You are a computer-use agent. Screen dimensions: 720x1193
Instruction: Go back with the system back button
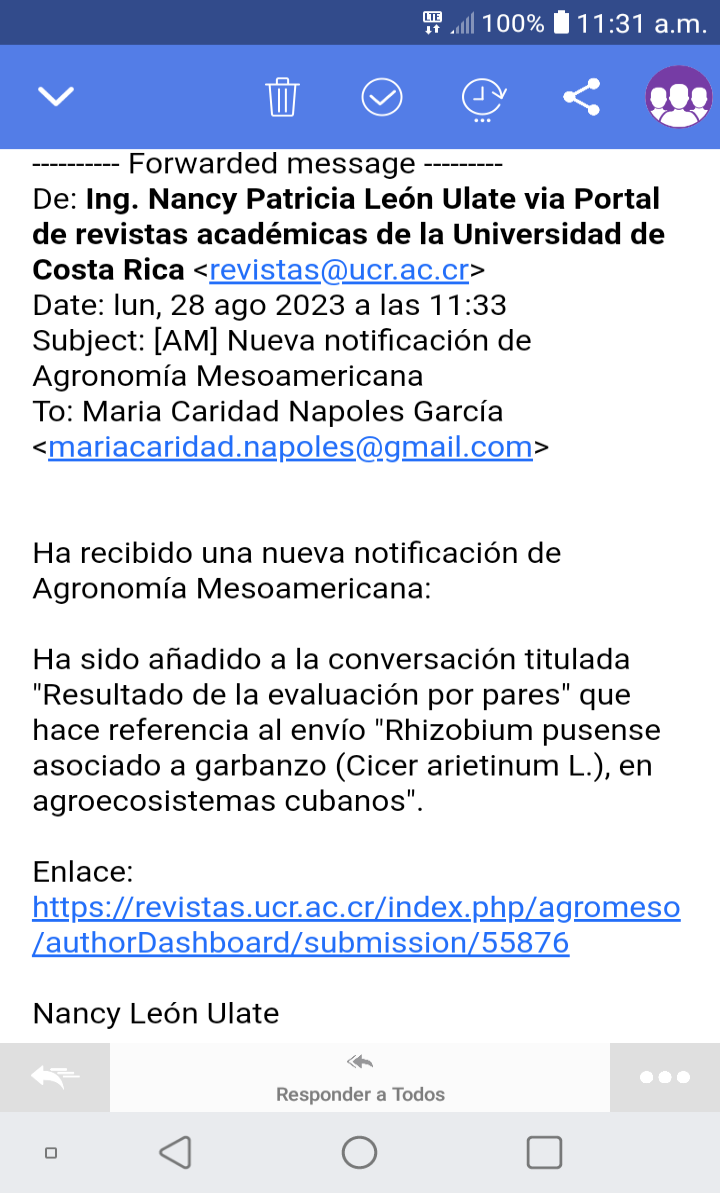175,1152
